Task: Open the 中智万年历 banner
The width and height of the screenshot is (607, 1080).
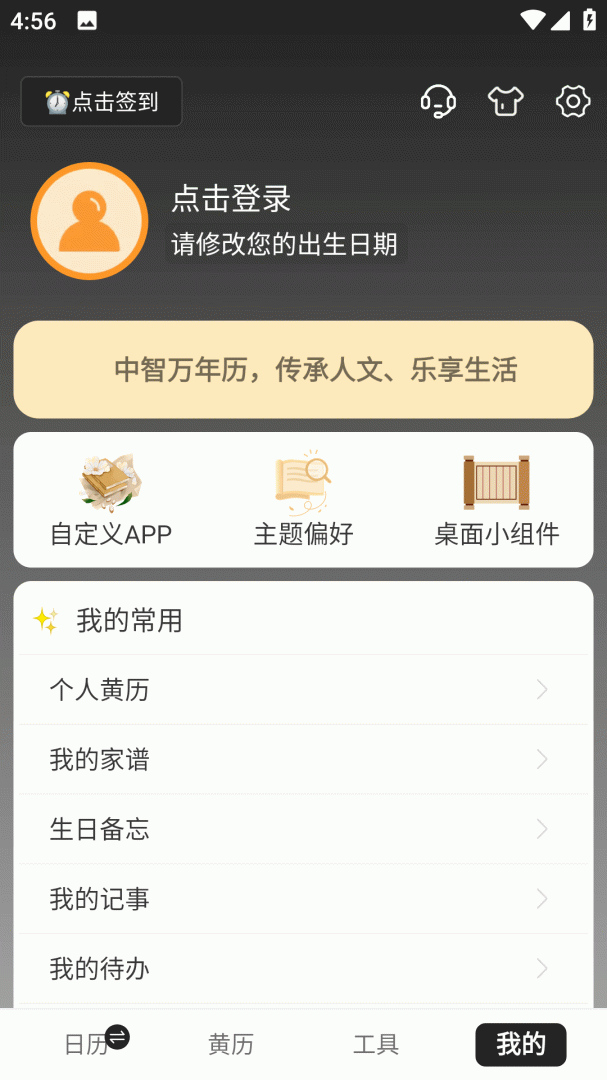Action: coord(303,370)
